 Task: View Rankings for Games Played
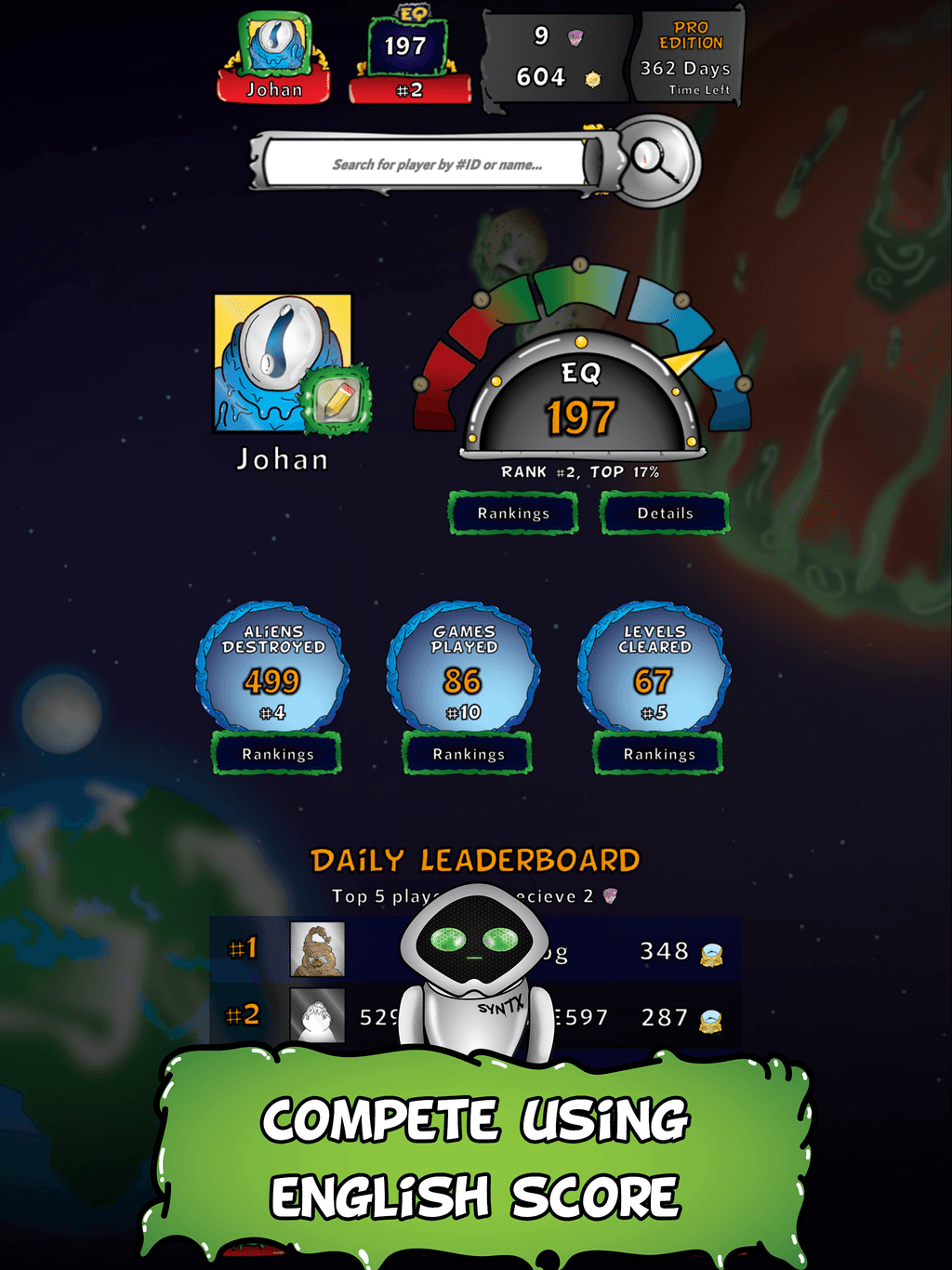pos(468,754)
